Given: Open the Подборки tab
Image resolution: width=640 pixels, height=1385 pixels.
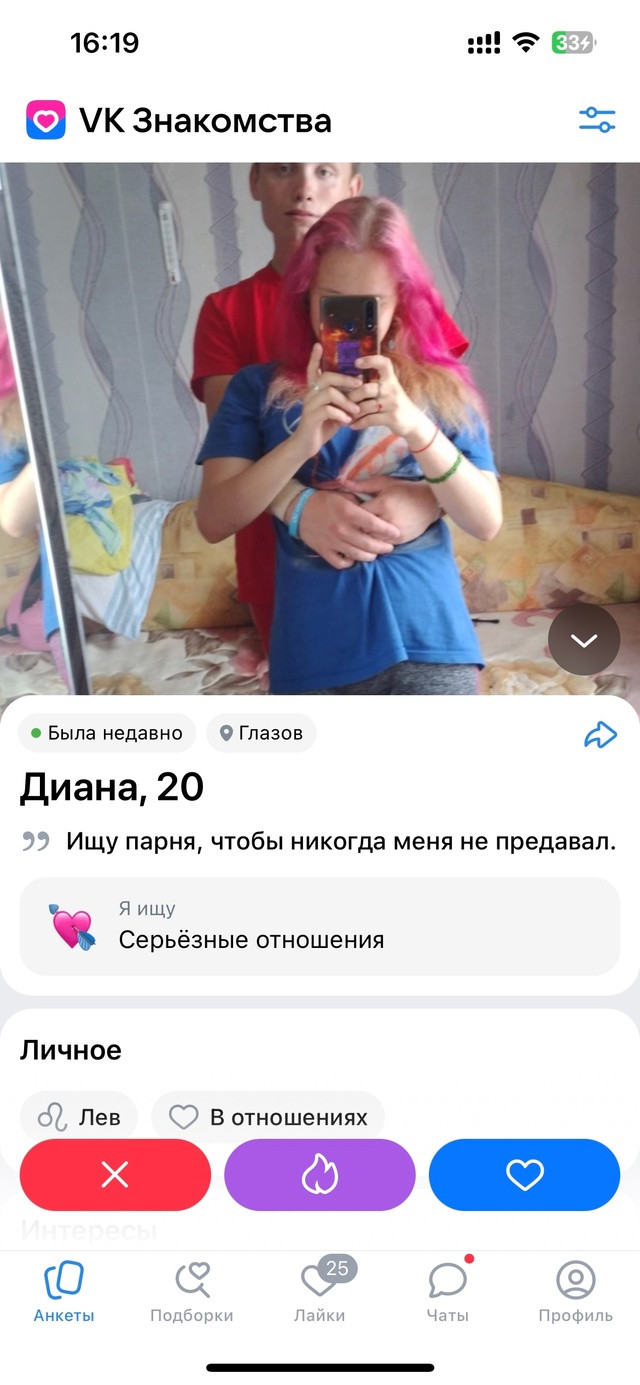Looking at the screenshot, I should 192,1291.
